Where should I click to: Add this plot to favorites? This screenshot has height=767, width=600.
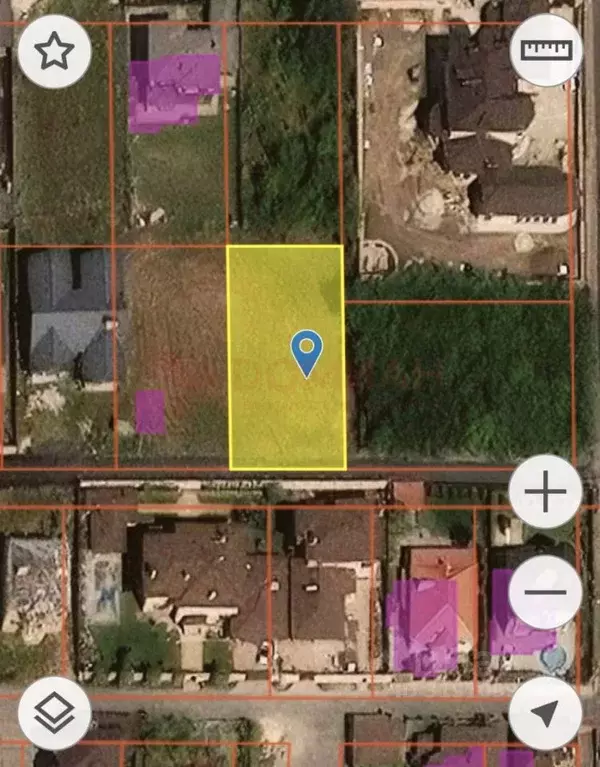[54, 52]
